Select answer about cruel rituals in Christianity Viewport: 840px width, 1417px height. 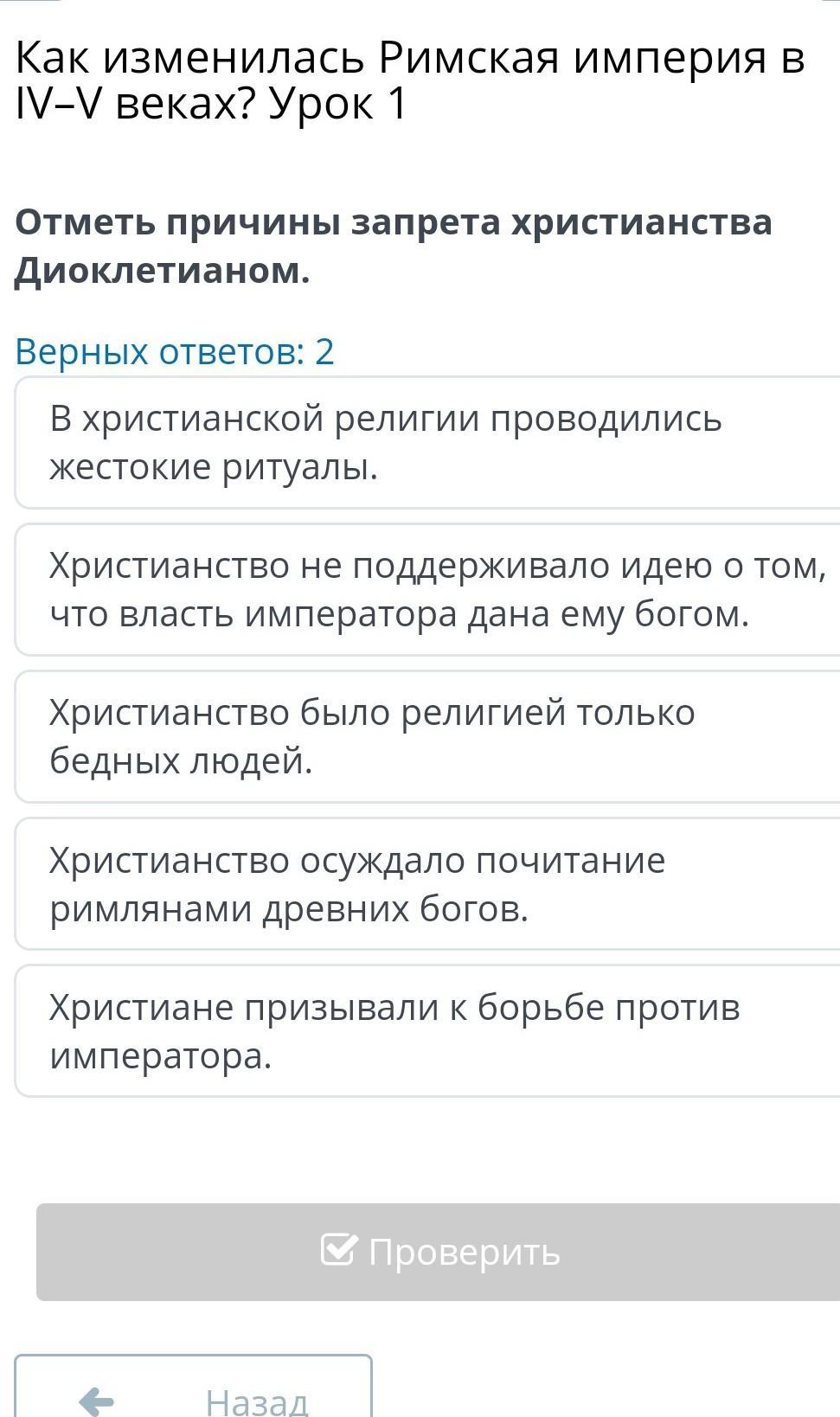[x=428, y=443]
